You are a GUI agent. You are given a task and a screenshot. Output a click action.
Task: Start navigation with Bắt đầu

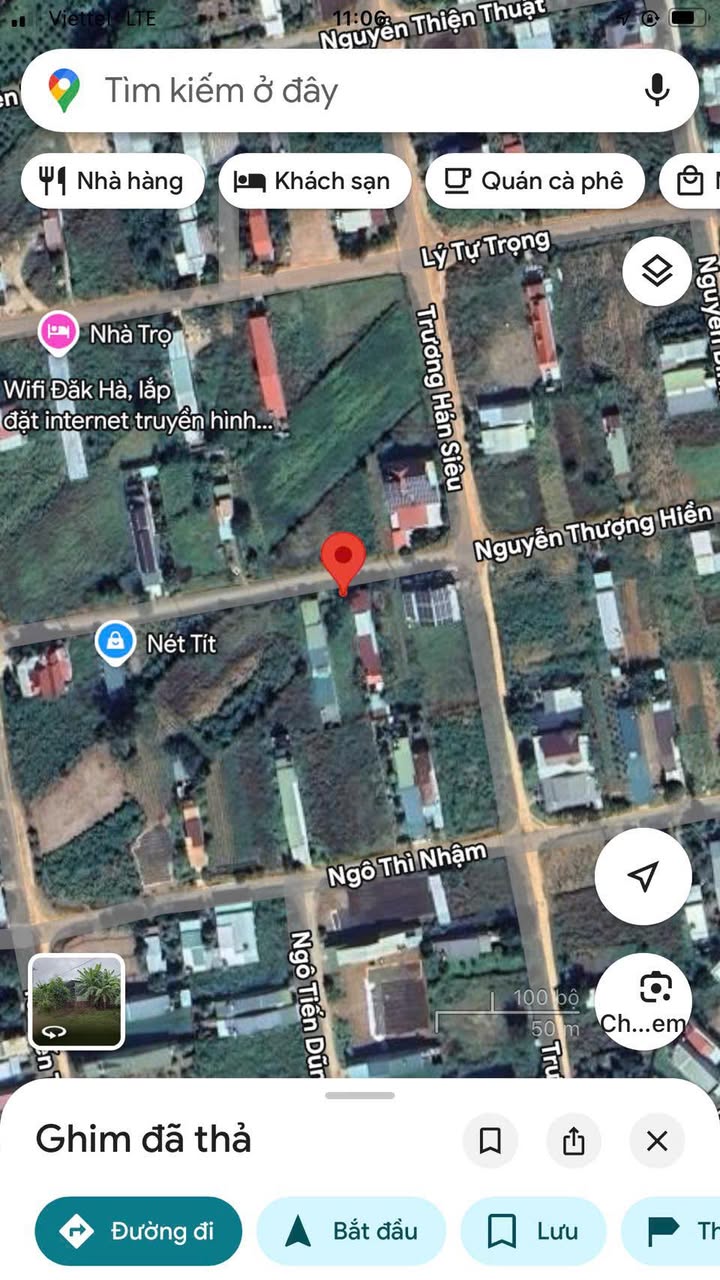click(x=351, y=1231)
